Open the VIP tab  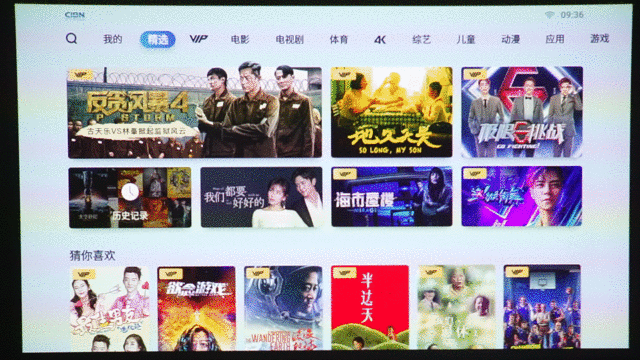(x=199, y=39)
